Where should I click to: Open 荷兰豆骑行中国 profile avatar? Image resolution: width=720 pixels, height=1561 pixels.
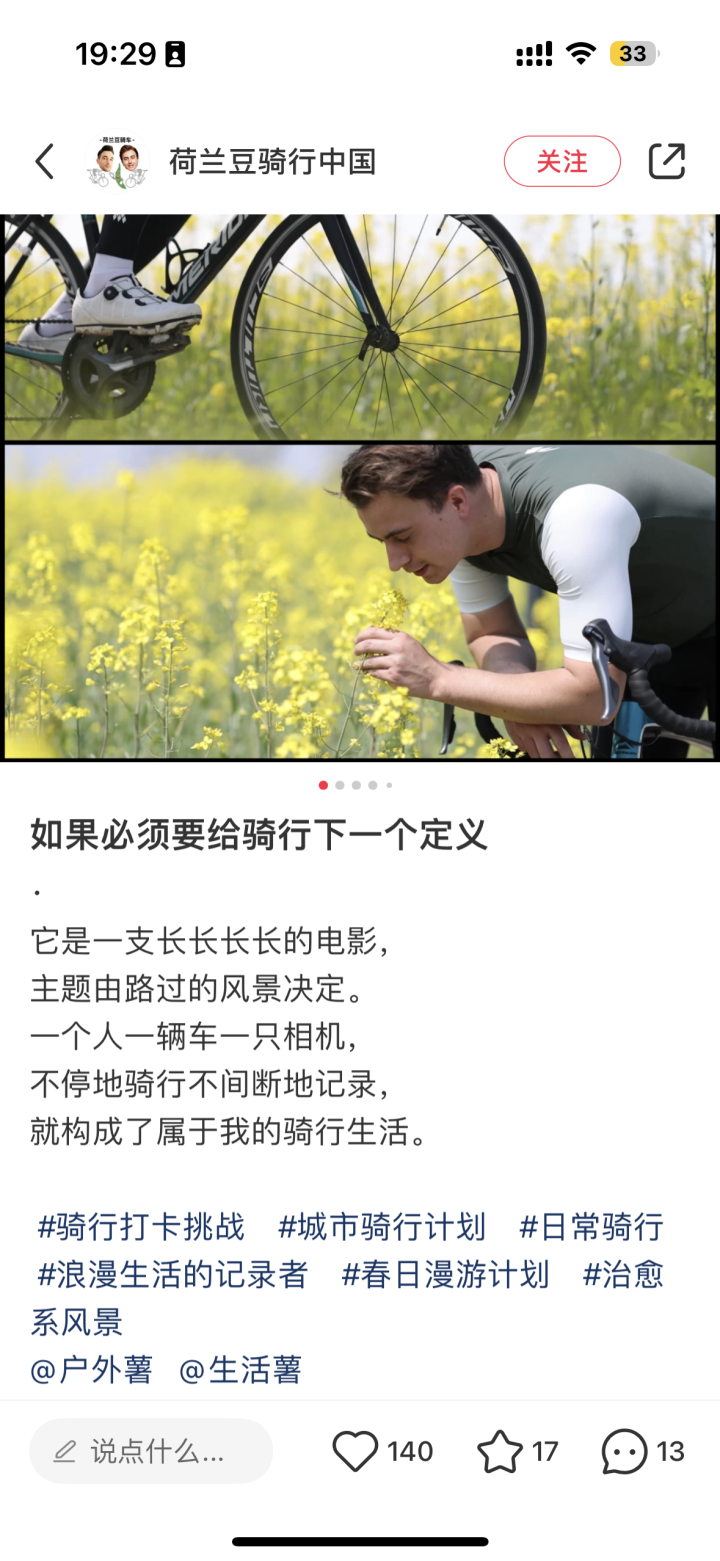(118, 162)
